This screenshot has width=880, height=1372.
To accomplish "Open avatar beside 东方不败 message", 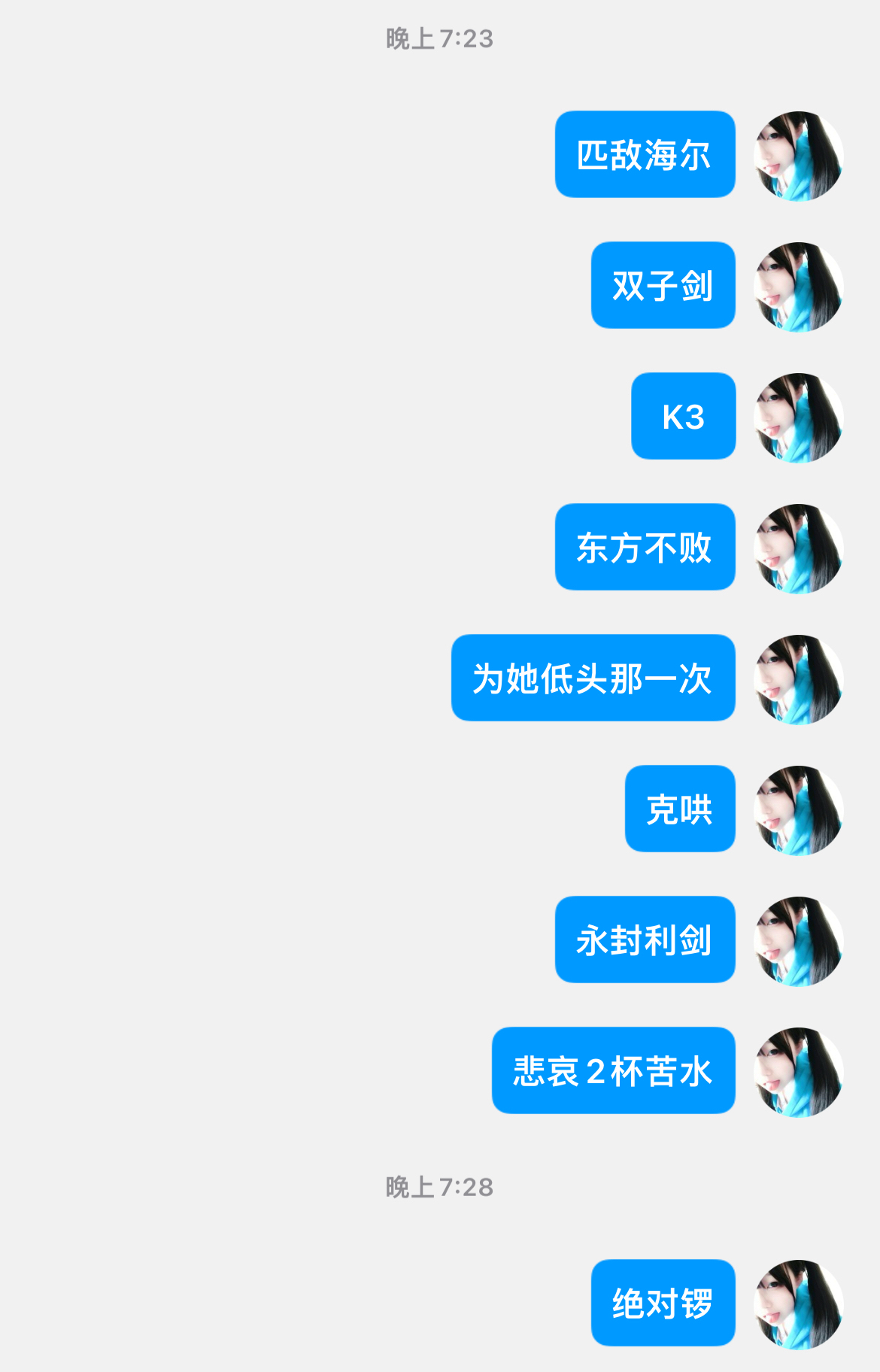I will click(x=798, y=548).
